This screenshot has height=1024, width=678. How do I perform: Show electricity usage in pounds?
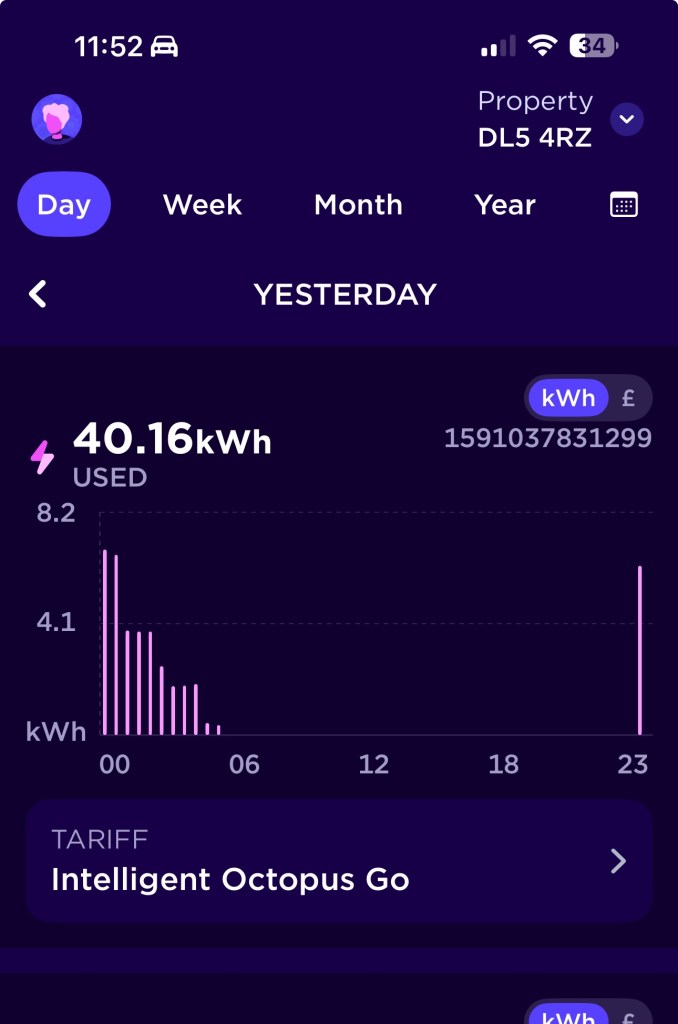click(629, 398)
